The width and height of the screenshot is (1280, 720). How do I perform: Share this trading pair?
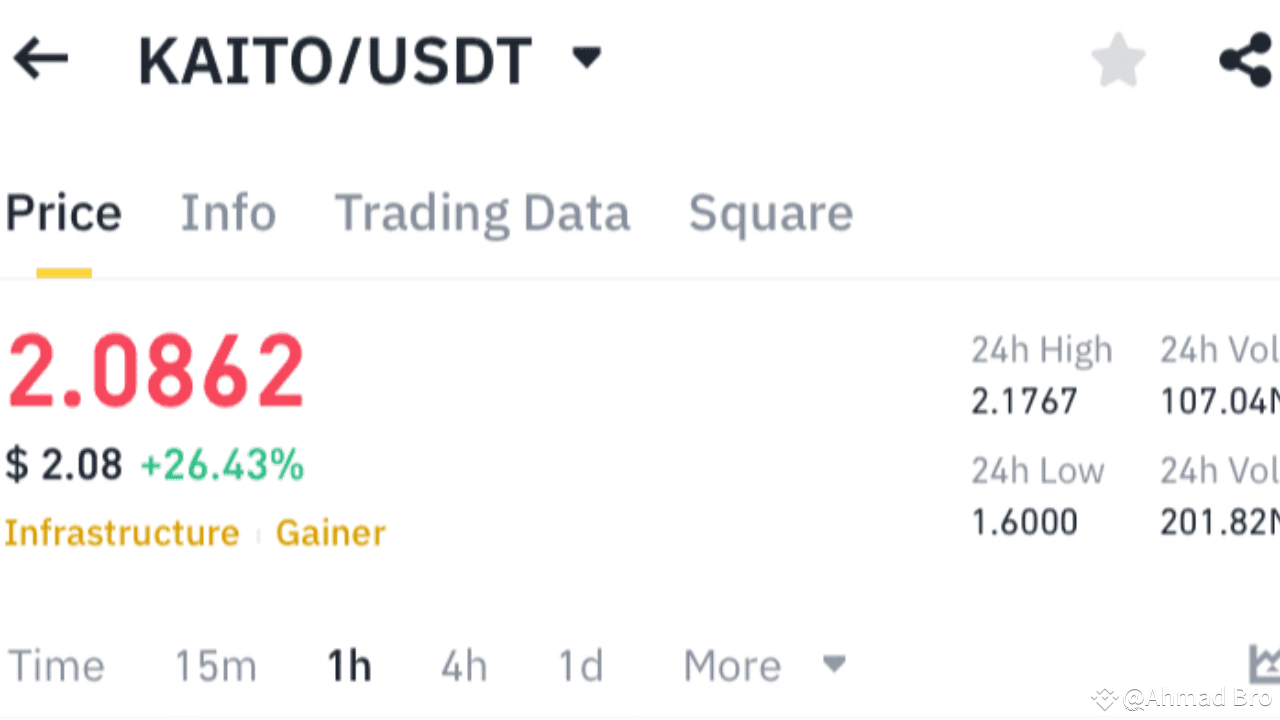tap(1246, 60)
